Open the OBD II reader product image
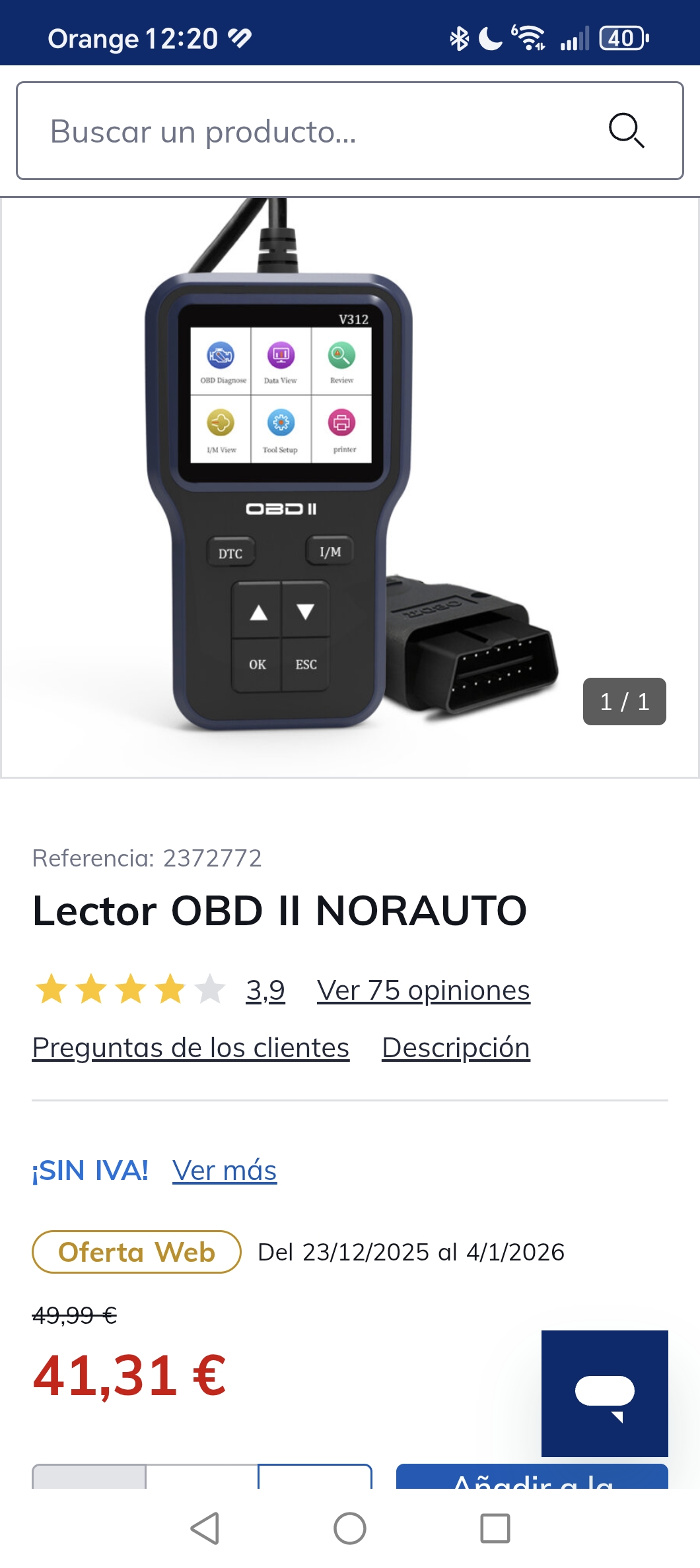 point(350,488)
